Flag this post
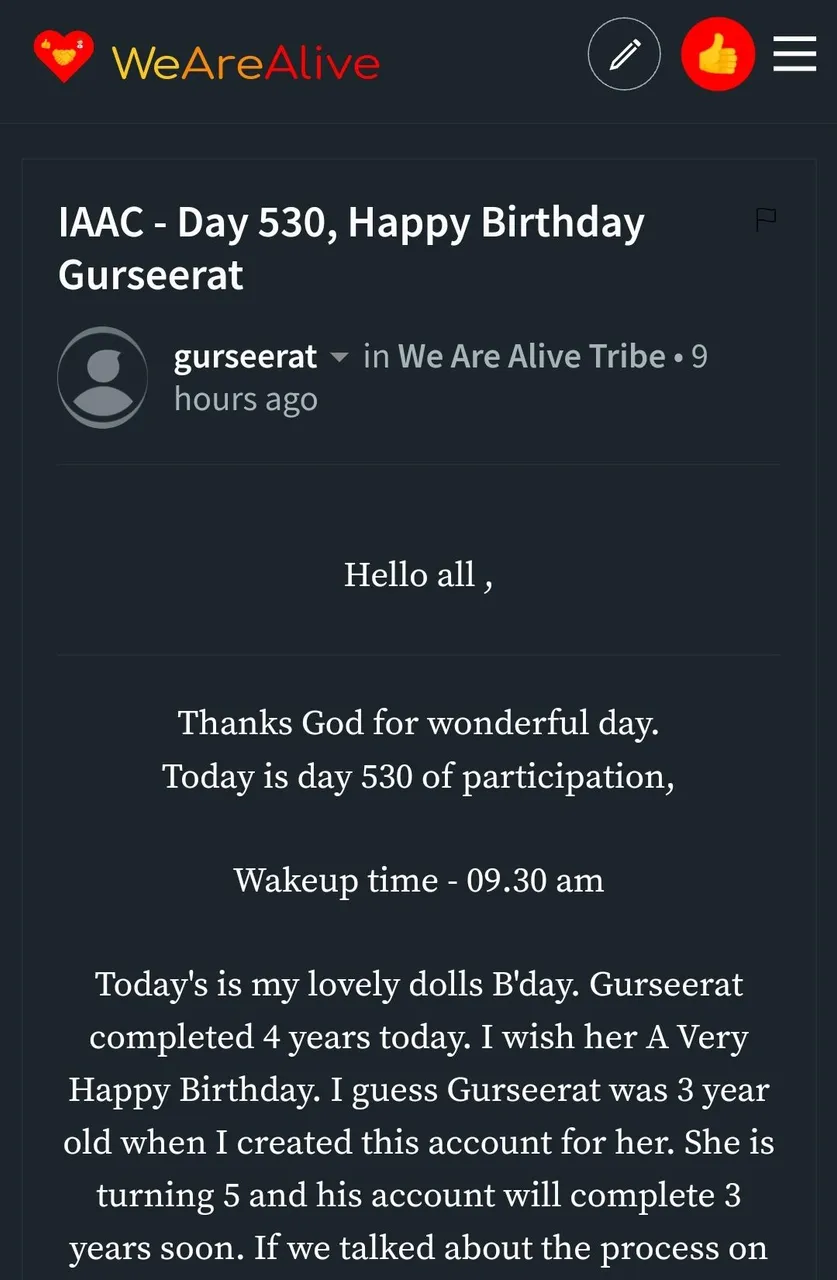The image size is (837, 1280). [x=766, y=219]
